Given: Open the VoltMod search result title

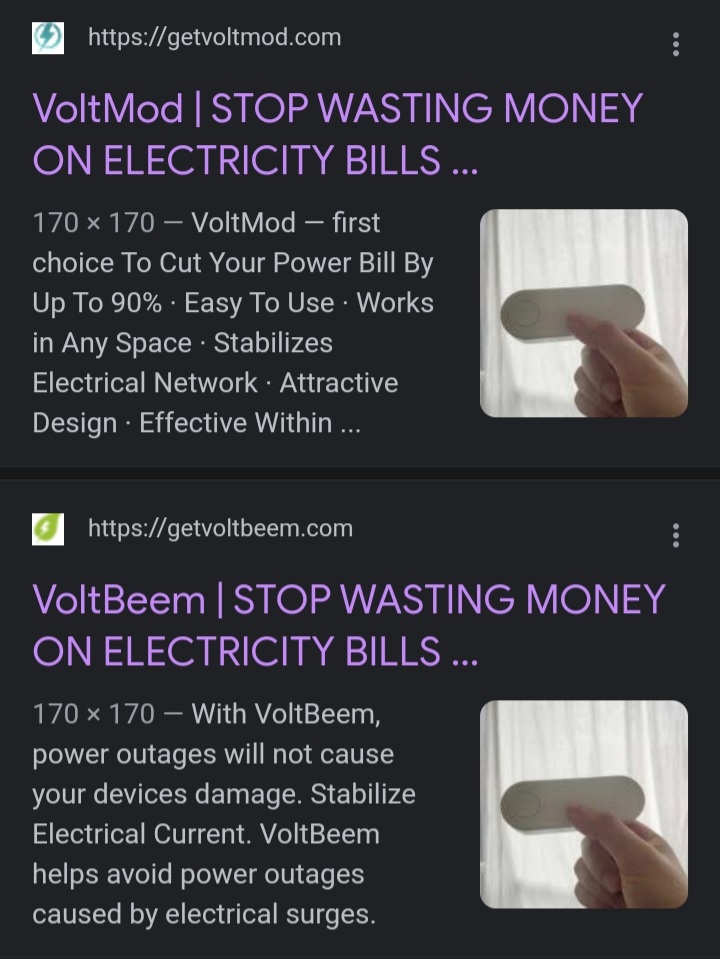Looking at the screenshot, I should click(337, 133).
